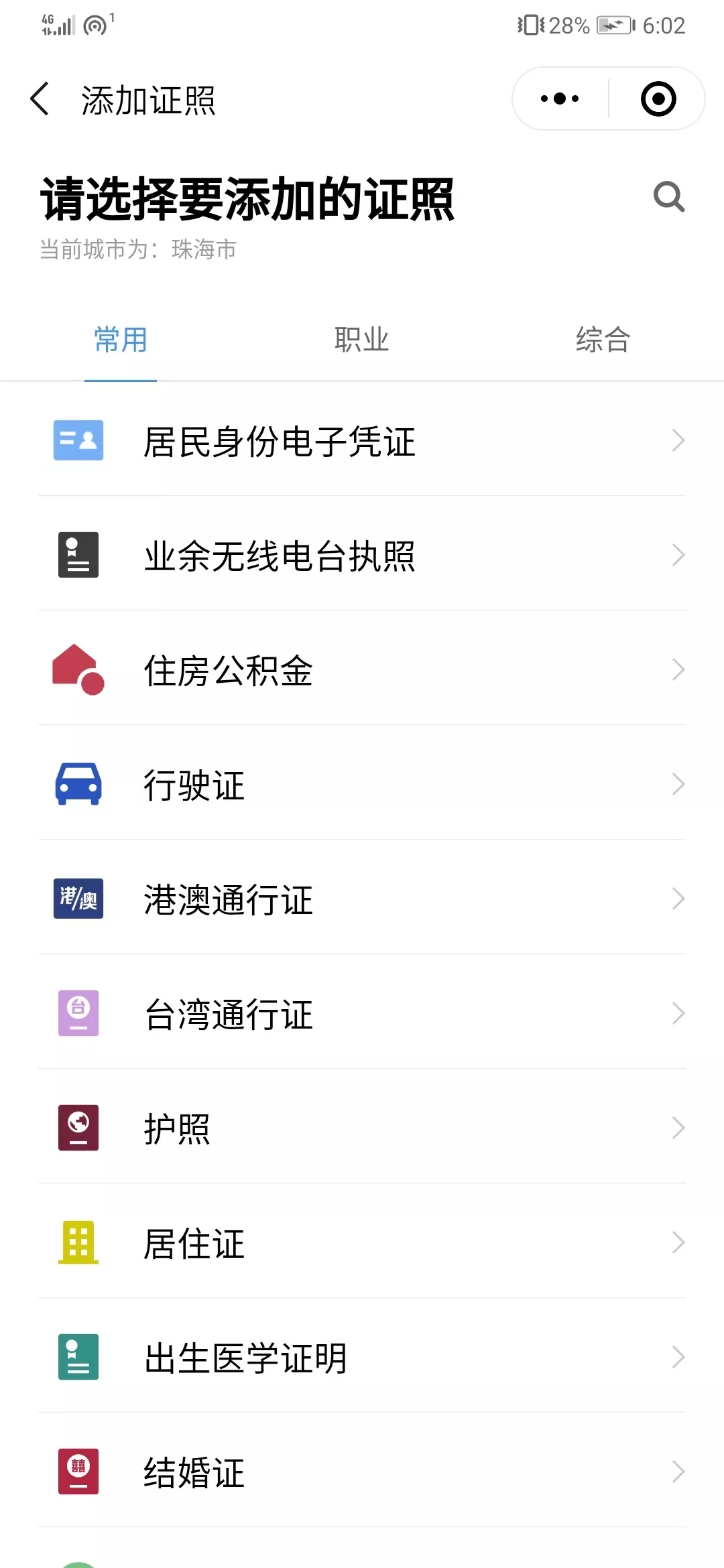Open 住房公积金 entry
Viewport: 724px width, 1568px height.
coord(362,670)
